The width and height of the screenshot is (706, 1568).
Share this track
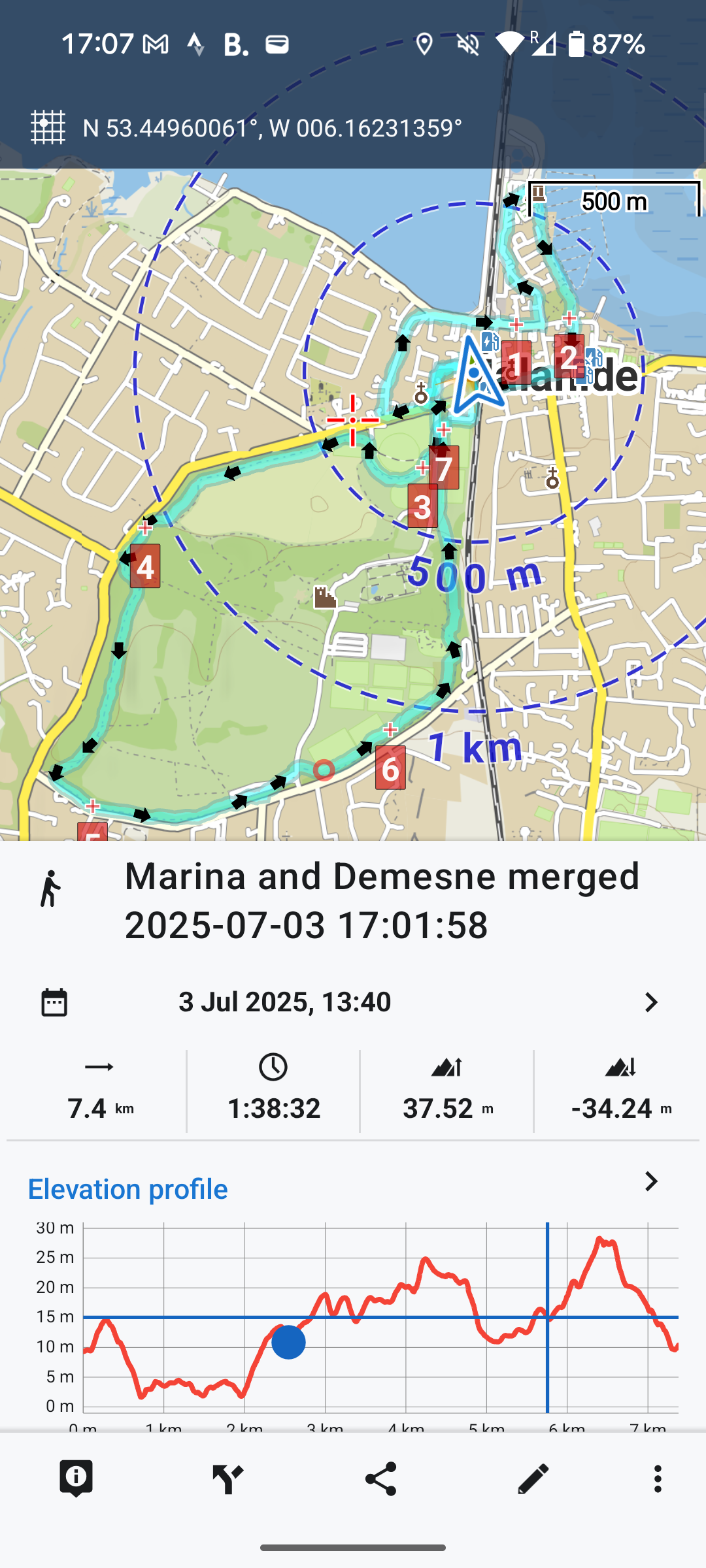(x=380, y=1478)
